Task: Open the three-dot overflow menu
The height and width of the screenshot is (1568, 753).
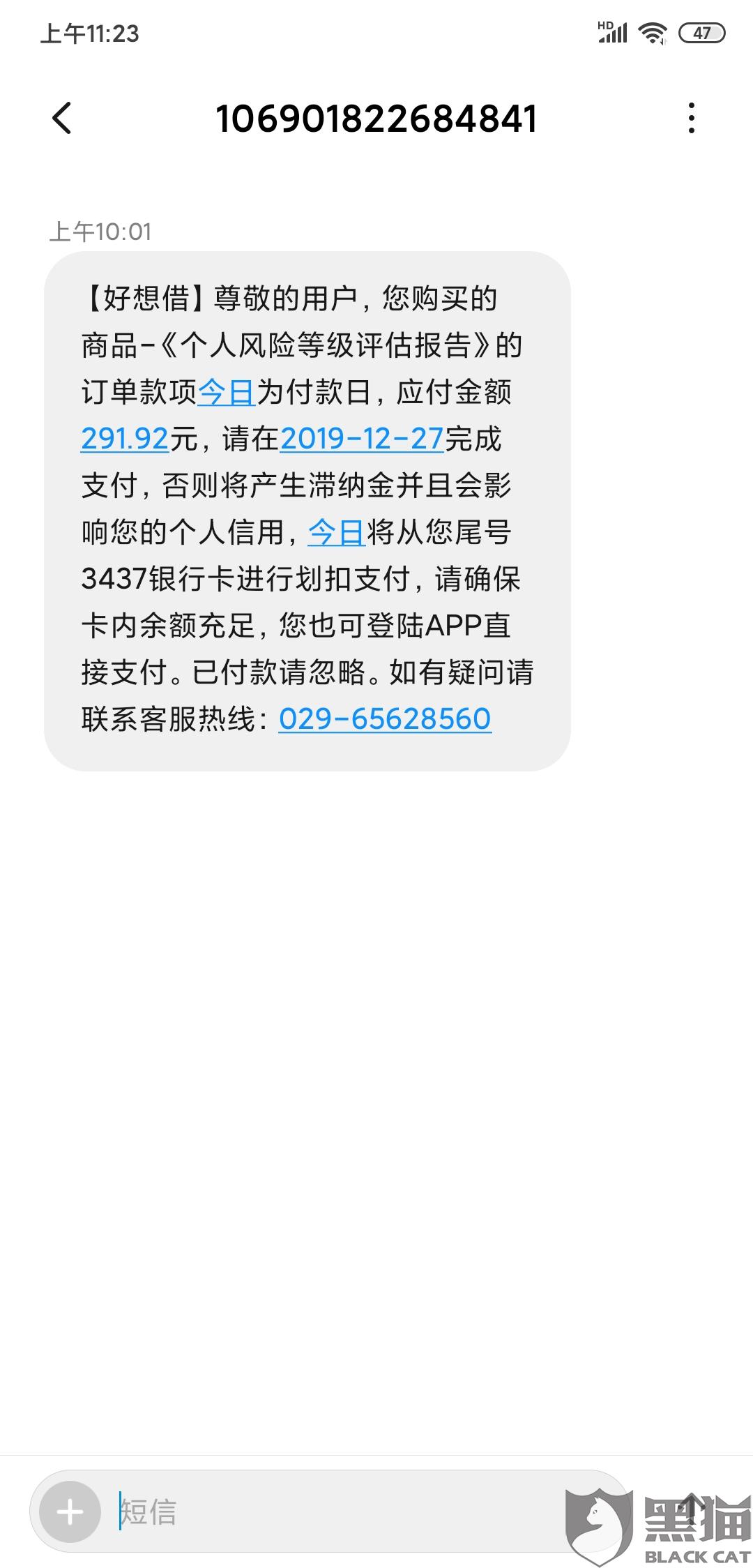Action: click(691, 118)
